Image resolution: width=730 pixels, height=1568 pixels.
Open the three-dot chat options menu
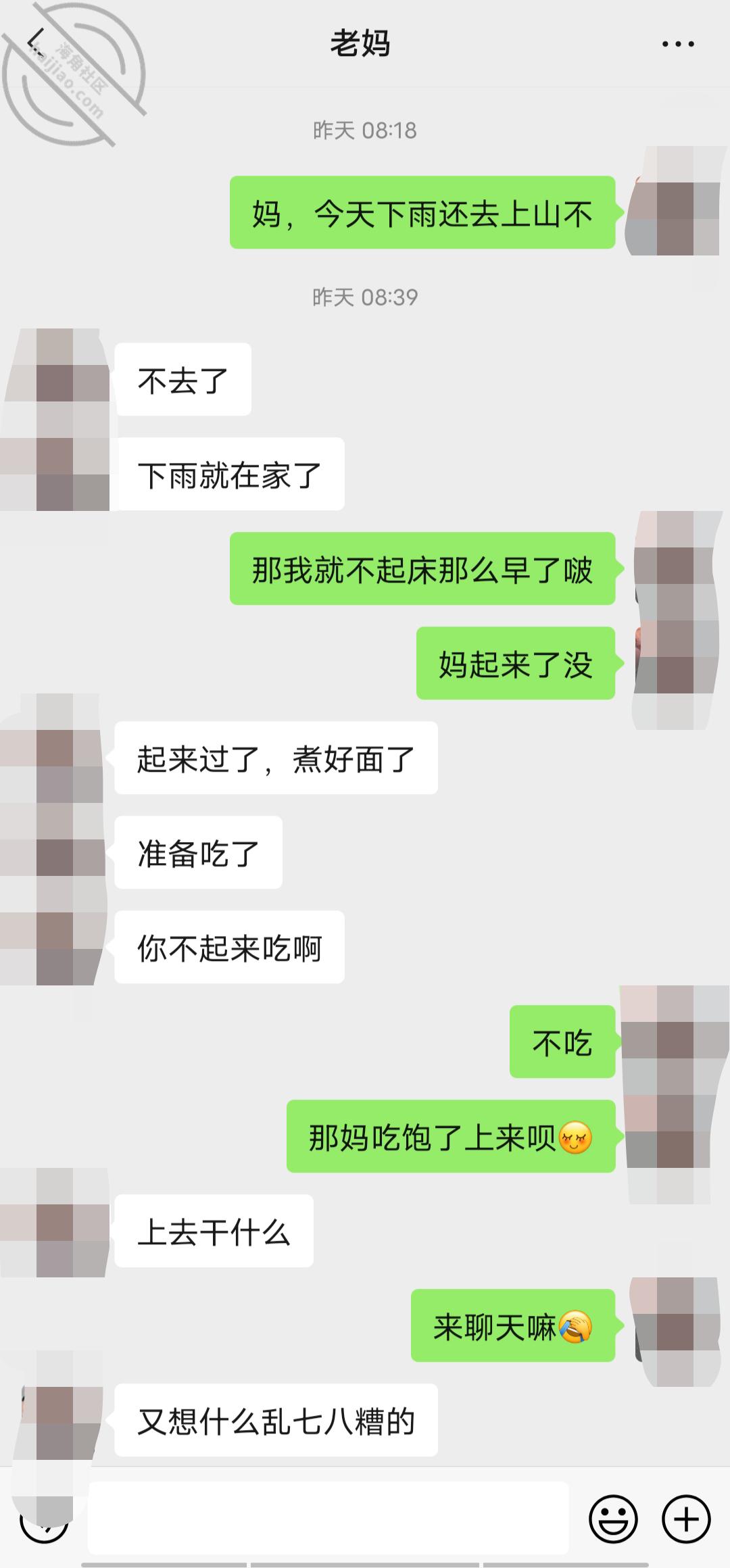pyautogui.click(x=677, y=45)
